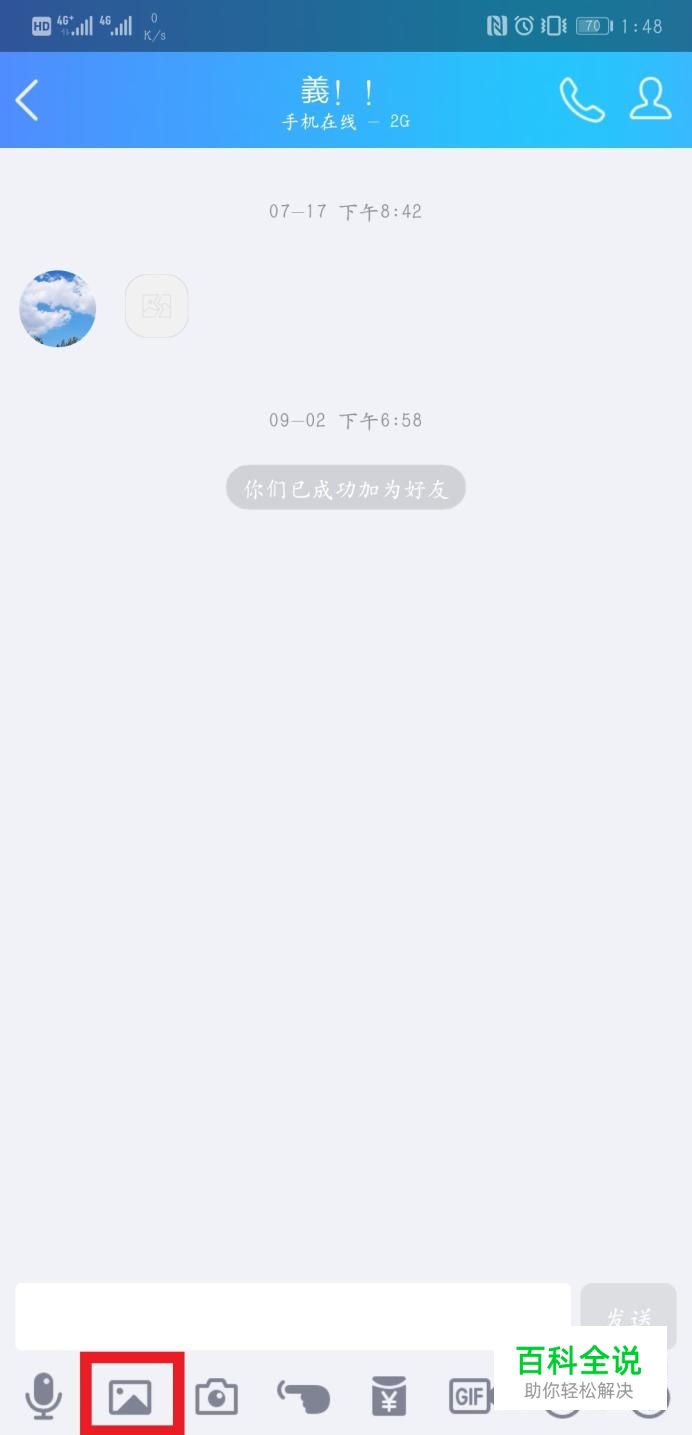Open the contact's cloud avatar
This screenshot has height=1435, width=692.
pyautogui.click(x=58, y=309)
